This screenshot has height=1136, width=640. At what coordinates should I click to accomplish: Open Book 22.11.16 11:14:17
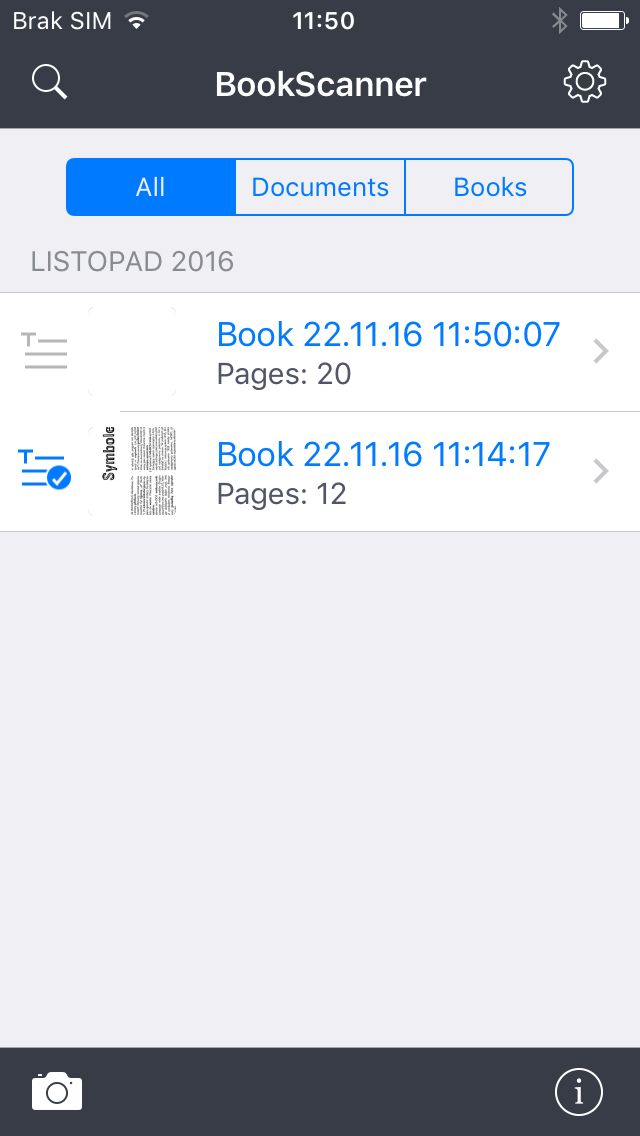click(383, 471)
